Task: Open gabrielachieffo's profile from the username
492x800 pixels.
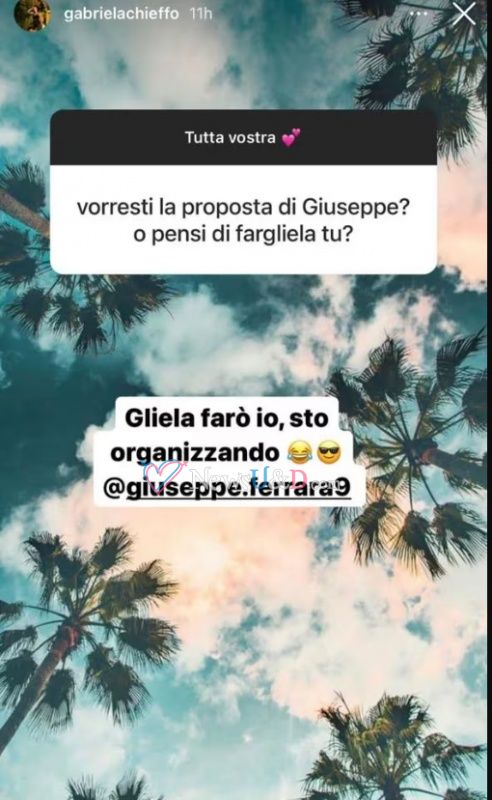Action: 121,14
